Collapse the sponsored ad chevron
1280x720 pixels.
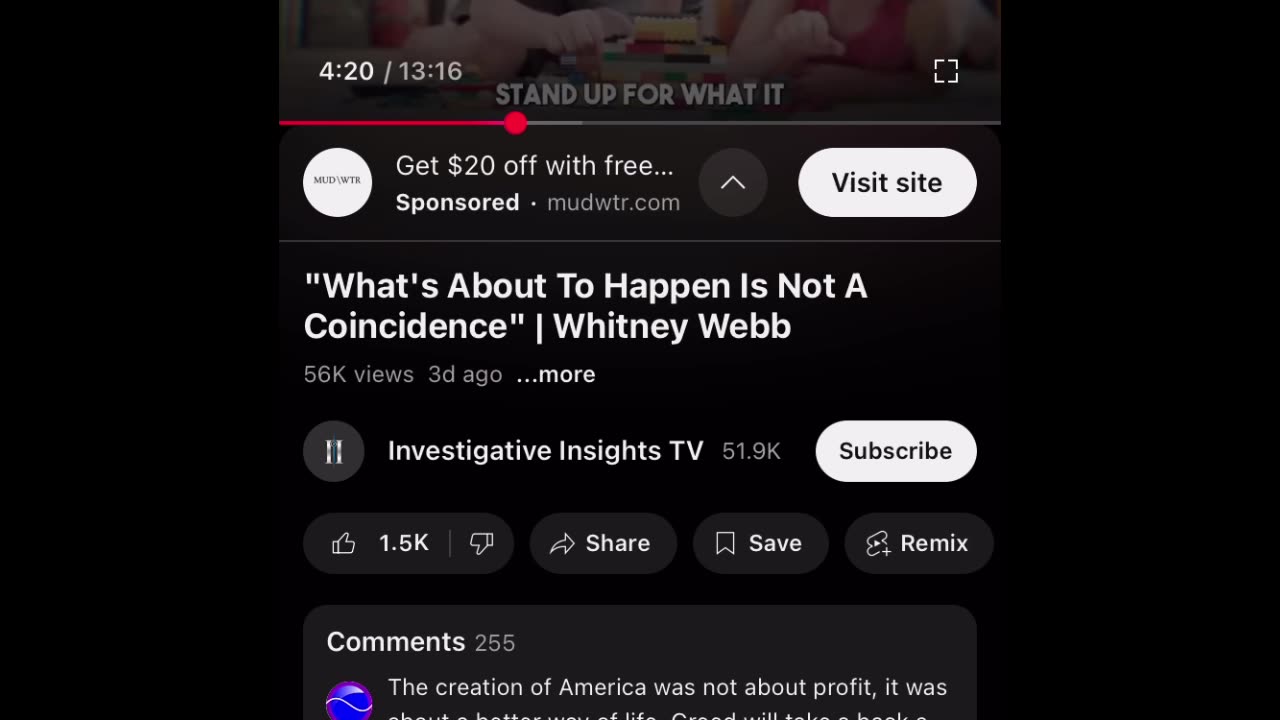click(x=732, y=182)
